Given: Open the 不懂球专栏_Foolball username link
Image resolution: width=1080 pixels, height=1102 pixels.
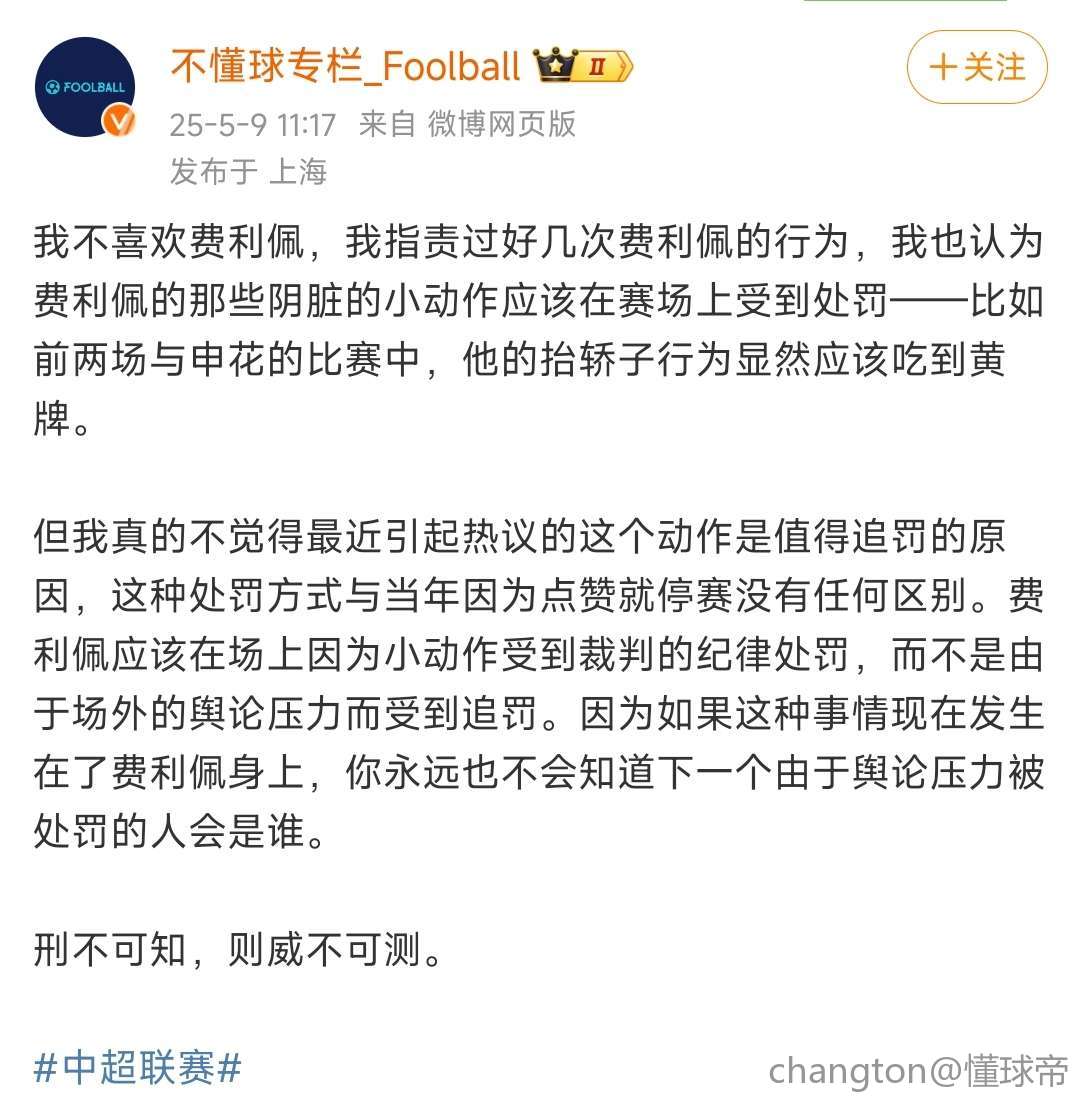Looking at the screenshot, I should click(x=345, y=66).
